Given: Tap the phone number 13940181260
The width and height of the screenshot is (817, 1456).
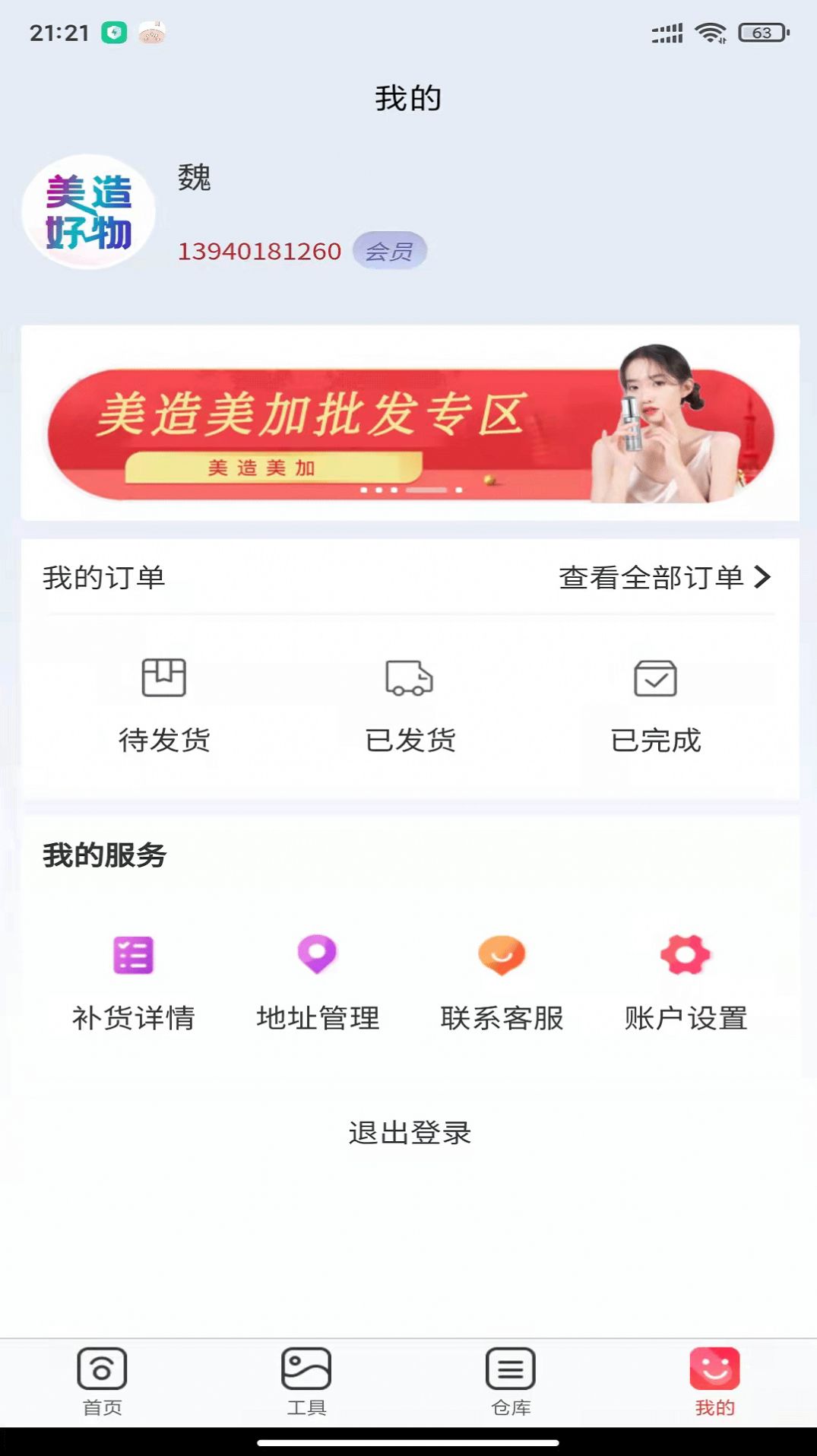Looking at the screenshot, I should click(258, 249).
